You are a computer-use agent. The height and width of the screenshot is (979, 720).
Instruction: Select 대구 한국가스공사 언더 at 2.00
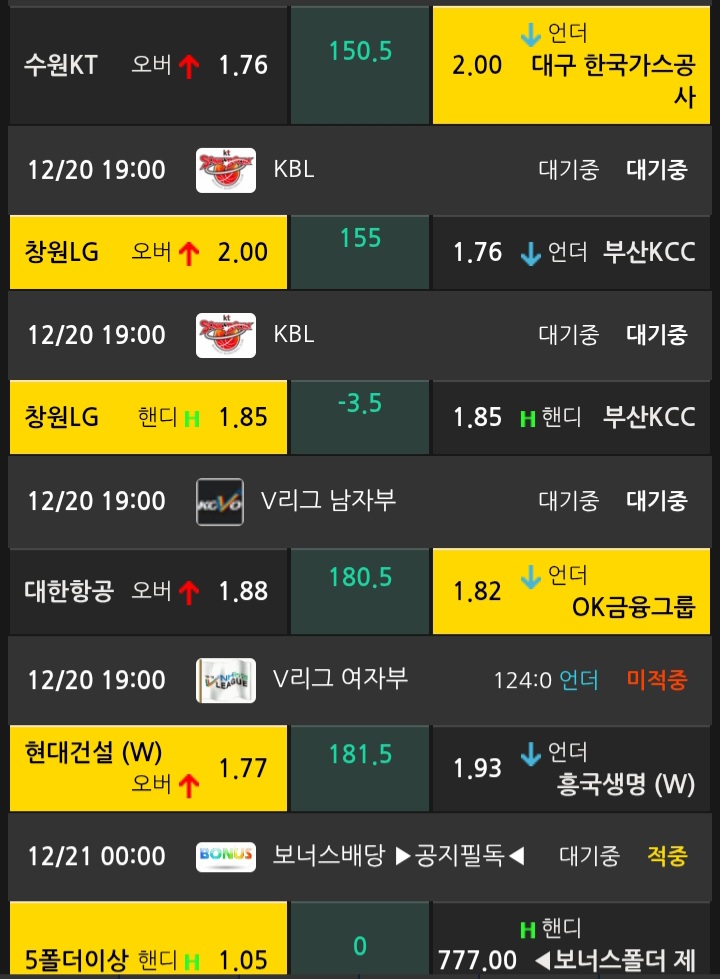point(574,65)
